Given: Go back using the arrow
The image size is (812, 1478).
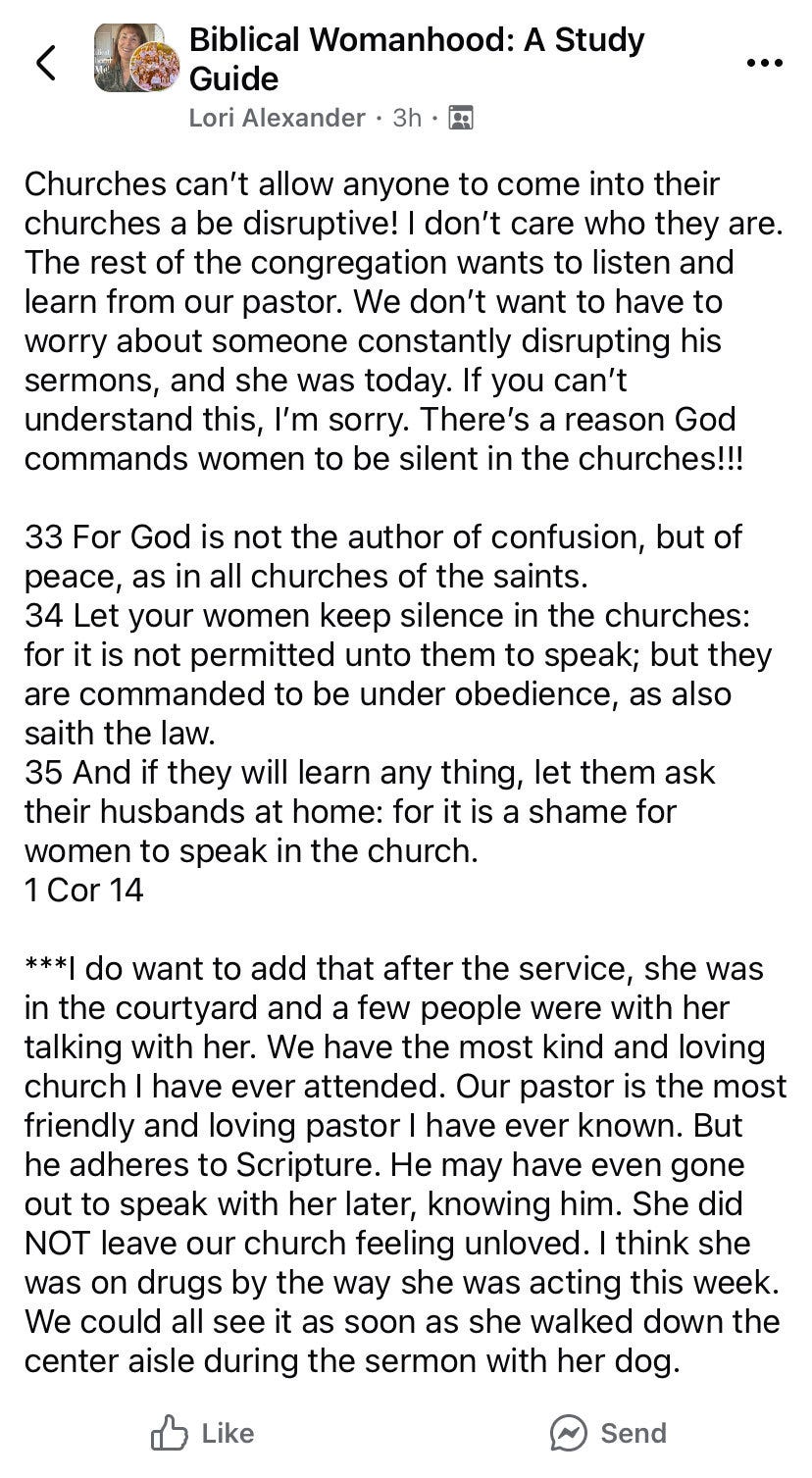Looking at the screenshot, I should click(x=45, y=62).
